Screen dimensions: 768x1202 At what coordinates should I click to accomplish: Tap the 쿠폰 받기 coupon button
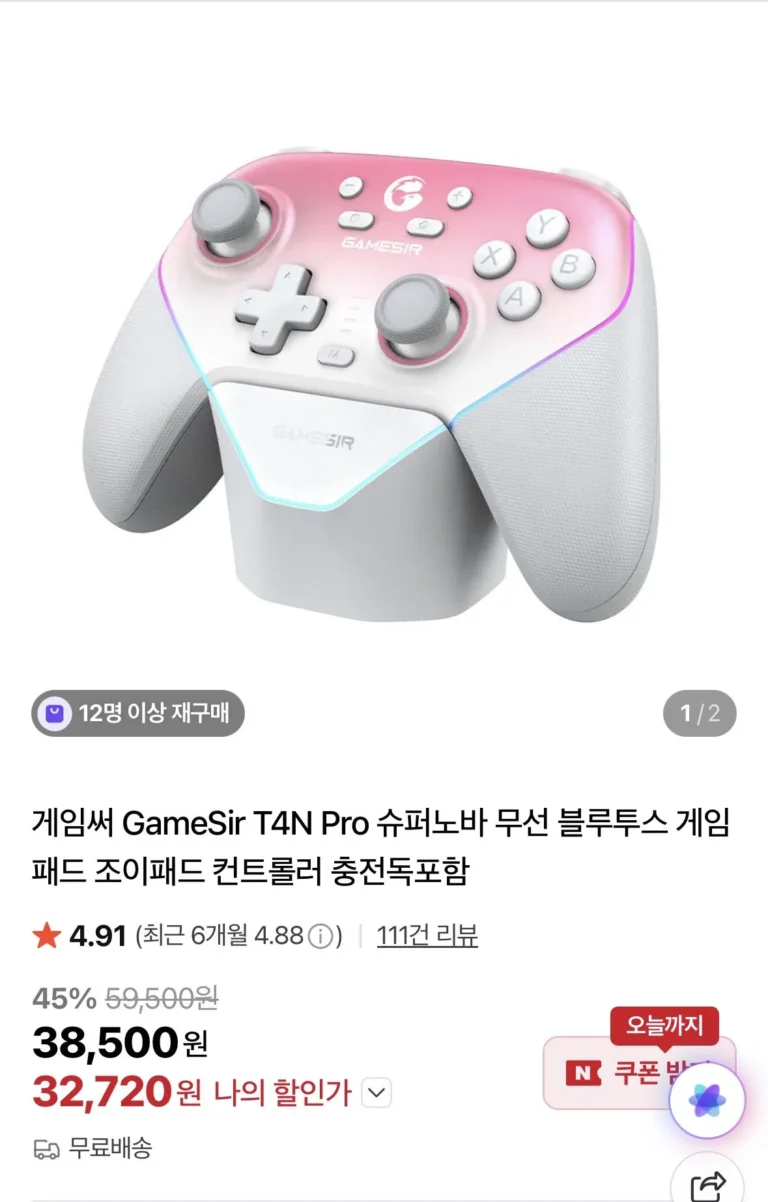point(620,1073)
